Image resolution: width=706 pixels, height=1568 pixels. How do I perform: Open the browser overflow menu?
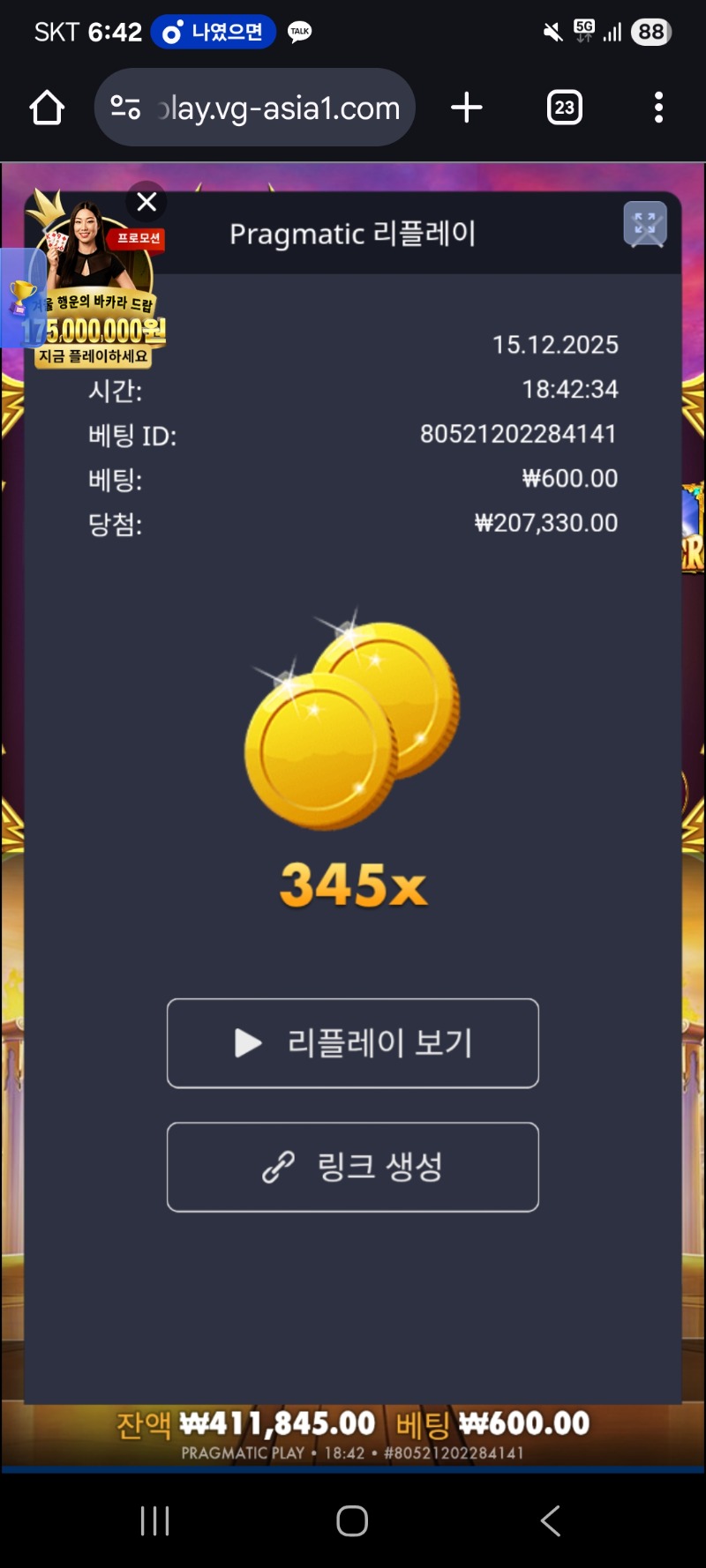658,108
